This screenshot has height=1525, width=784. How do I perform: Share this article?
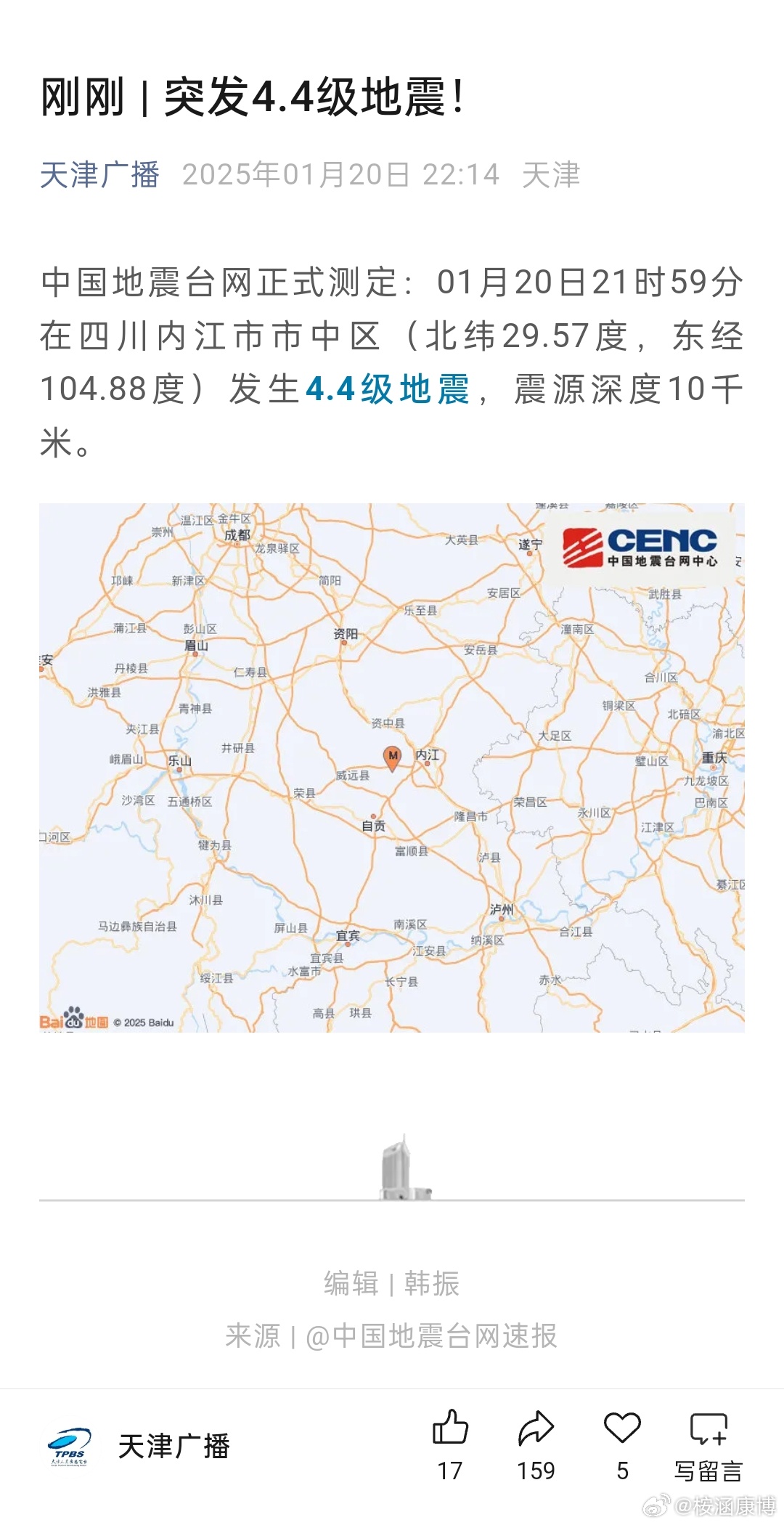tap(536, 1428)
